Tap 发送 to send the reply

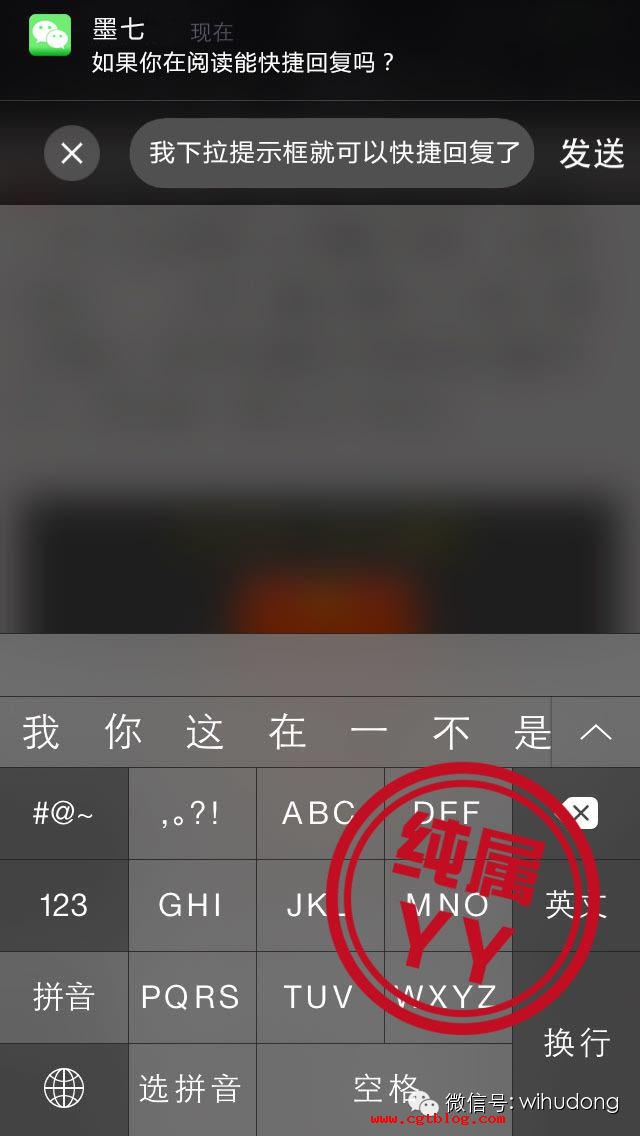click(592, 153)
